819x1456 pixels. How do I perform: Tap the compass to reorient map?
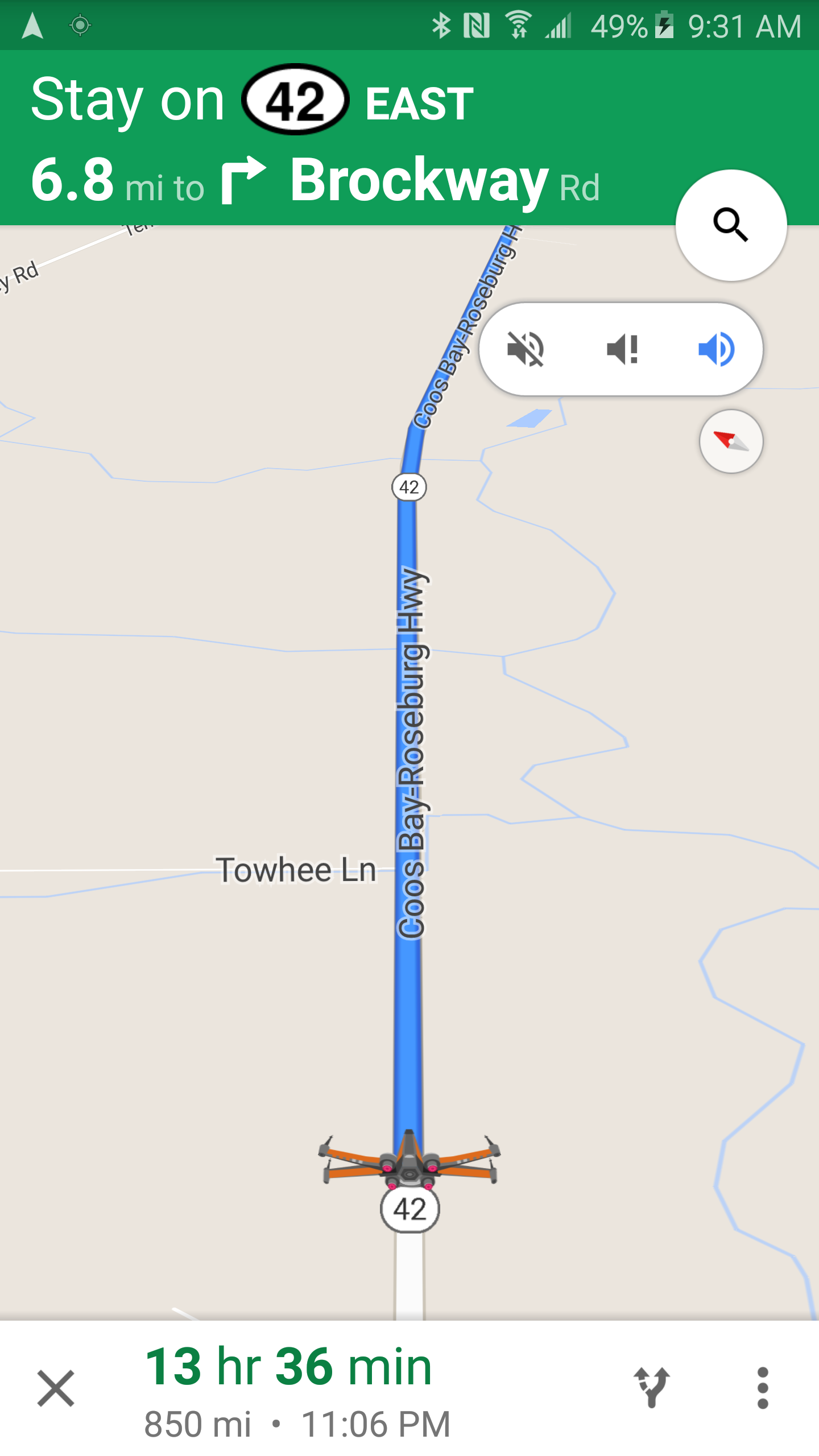coord(731,441)
